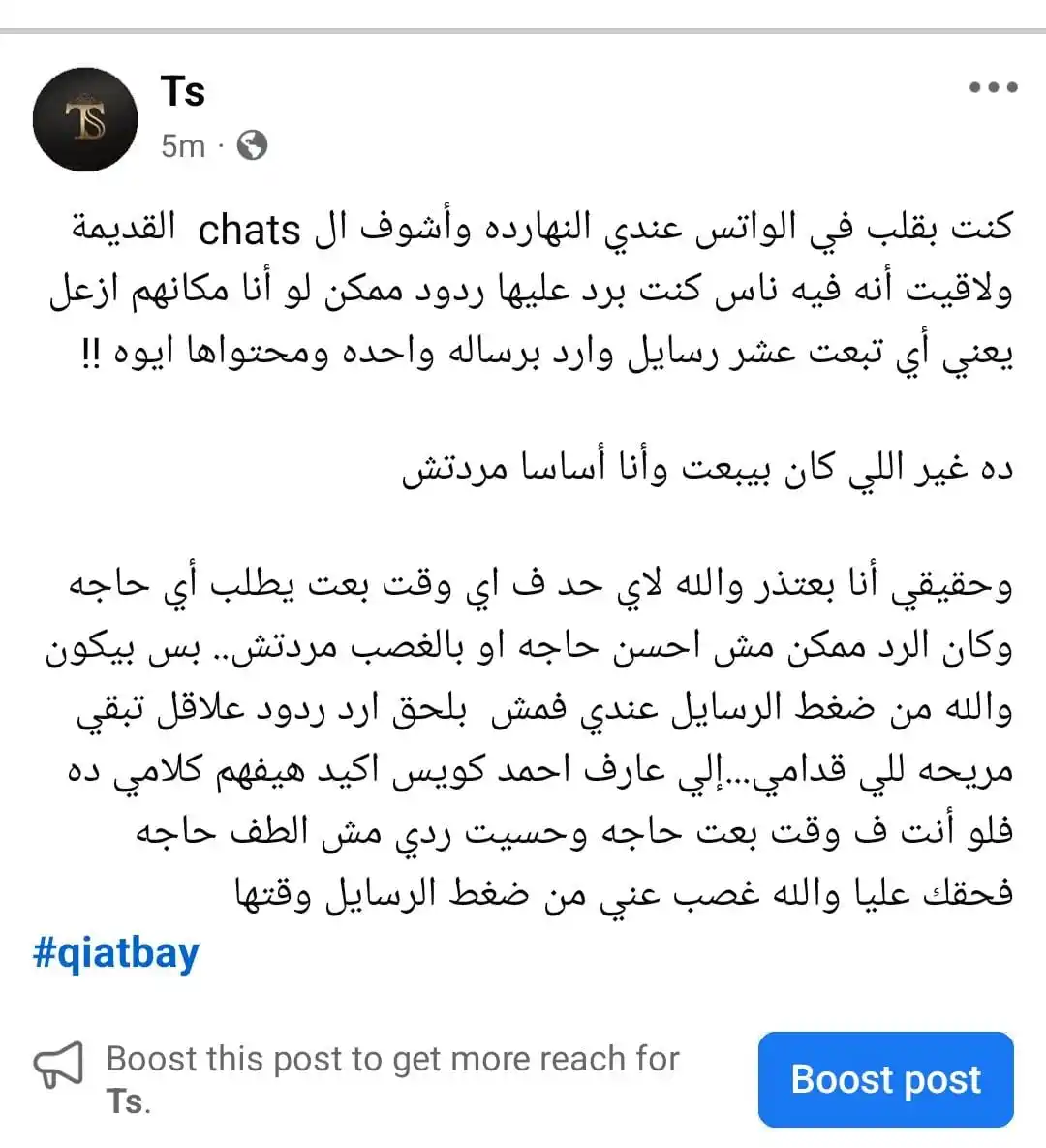View the Ts profile photo thumbnail
Image resolution: width=1046 pixels, height=1148 pixels.
(x=85, y=119)
